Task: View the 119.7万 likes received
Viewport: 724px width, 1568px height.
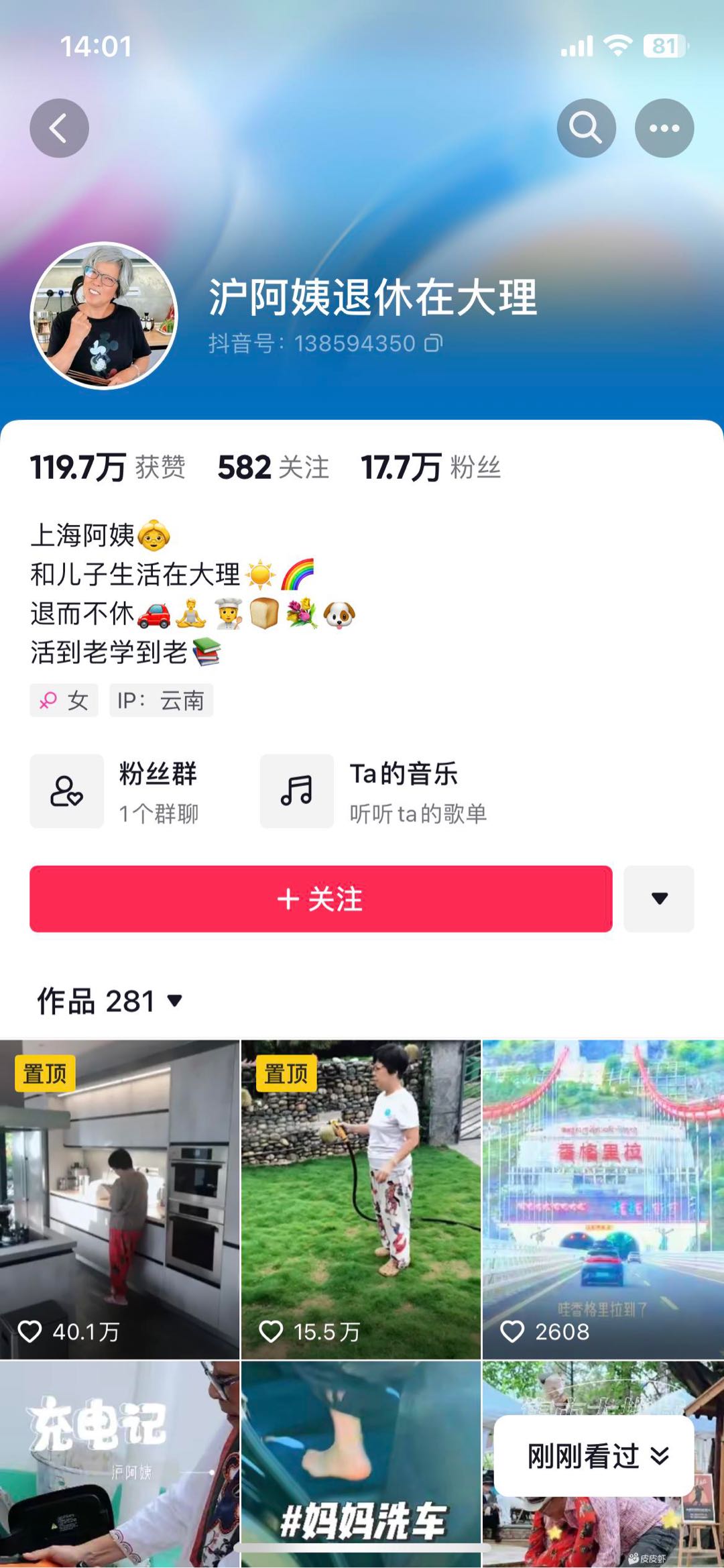Action: click(107, 467)
